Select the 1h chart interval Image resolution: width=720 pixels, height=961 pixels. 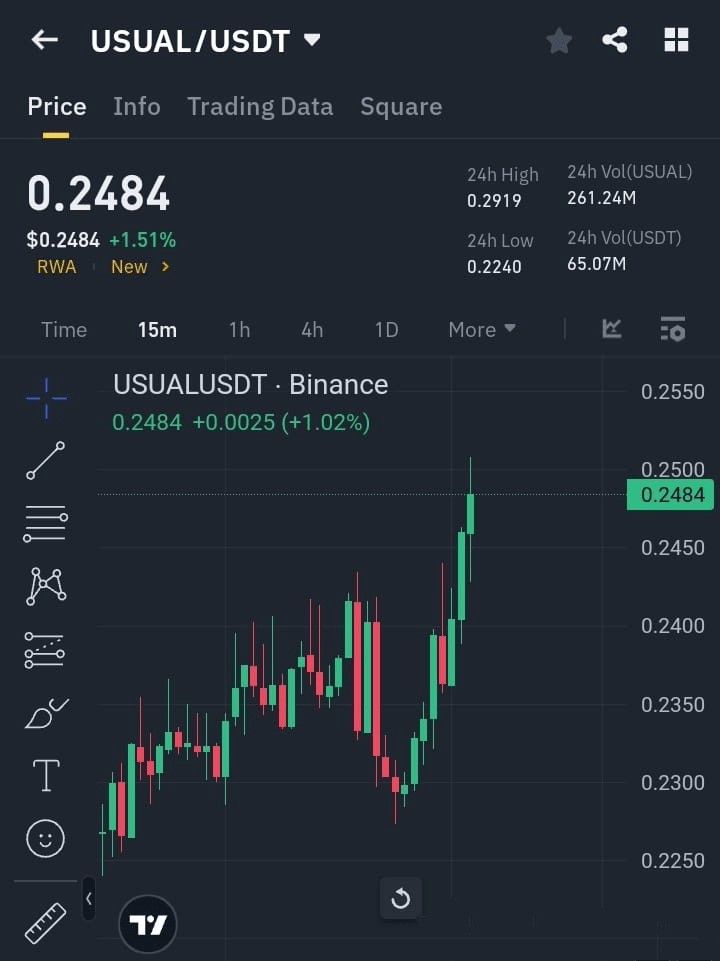pyautogui.click(x=239, y=330)
